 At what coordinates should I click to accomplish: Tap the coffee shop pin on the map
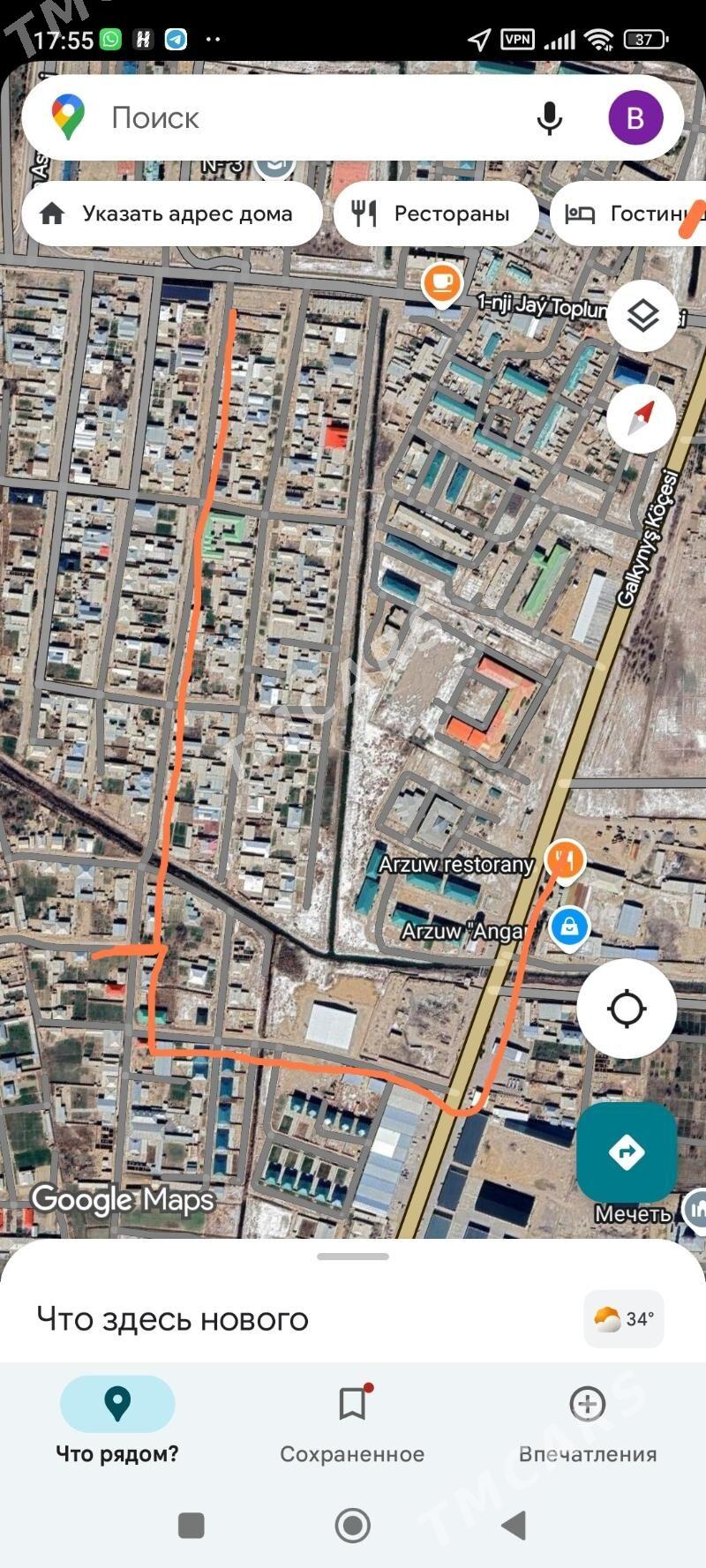[x=441, y=284]
